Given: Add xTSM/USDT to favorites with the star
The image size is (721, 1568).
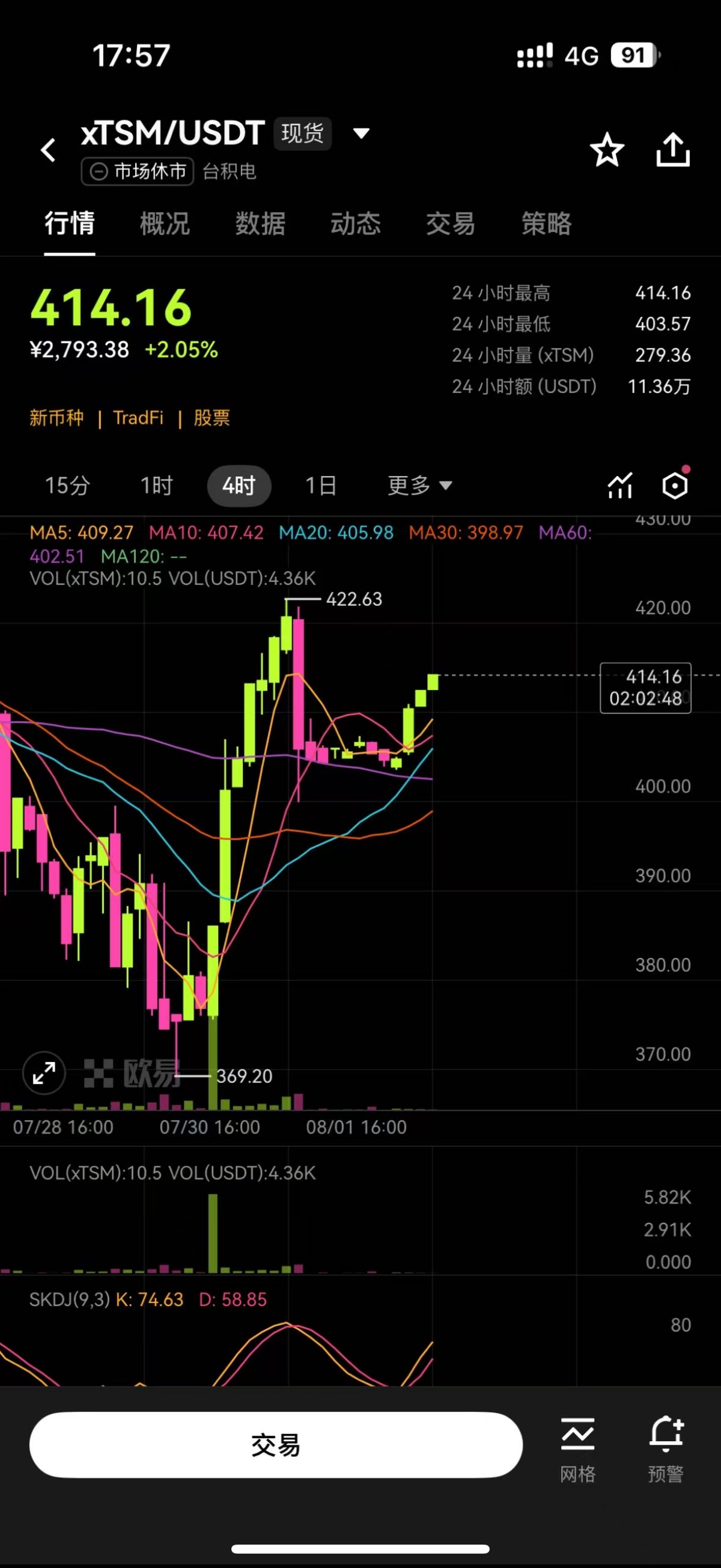Looking at the screenshot, I should click(x=607, y=150).
